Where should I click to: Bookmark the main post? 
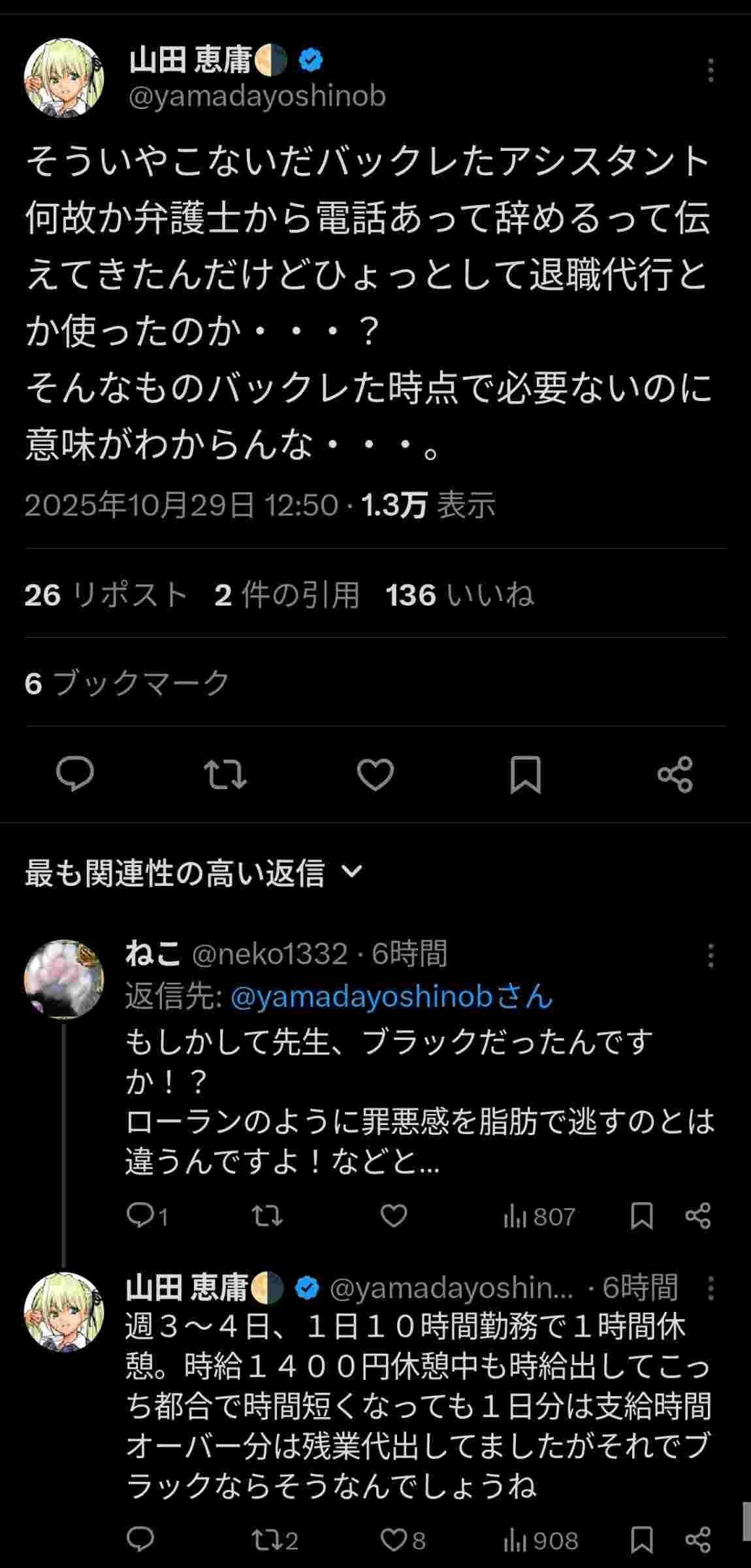pos(525,774)
